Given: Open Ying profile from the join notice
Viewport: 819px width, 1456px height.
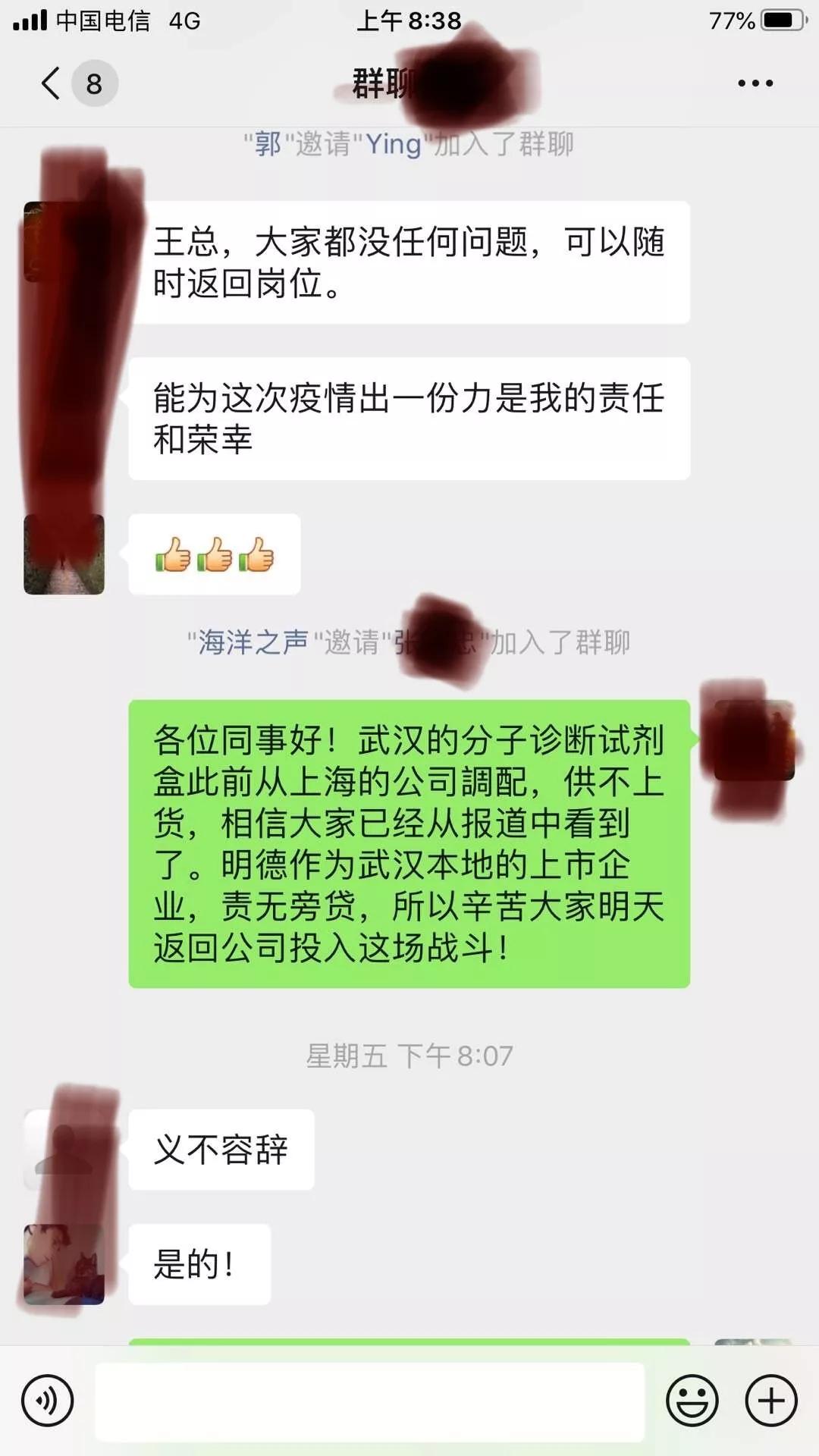Looking at the screenshot, I should pos(393,143).
